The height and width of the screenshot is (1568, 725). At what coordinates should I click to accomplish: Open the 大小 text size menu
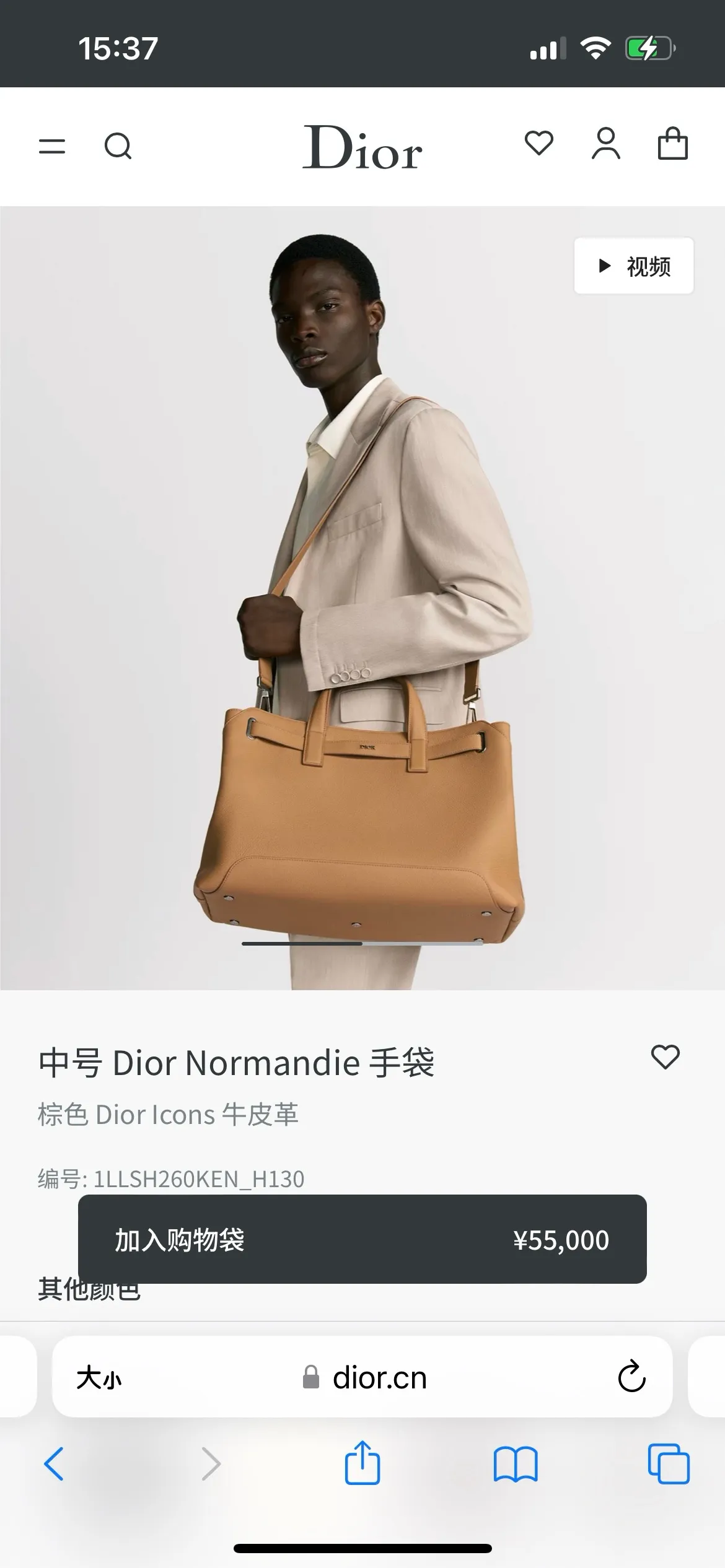[99, 1378]
